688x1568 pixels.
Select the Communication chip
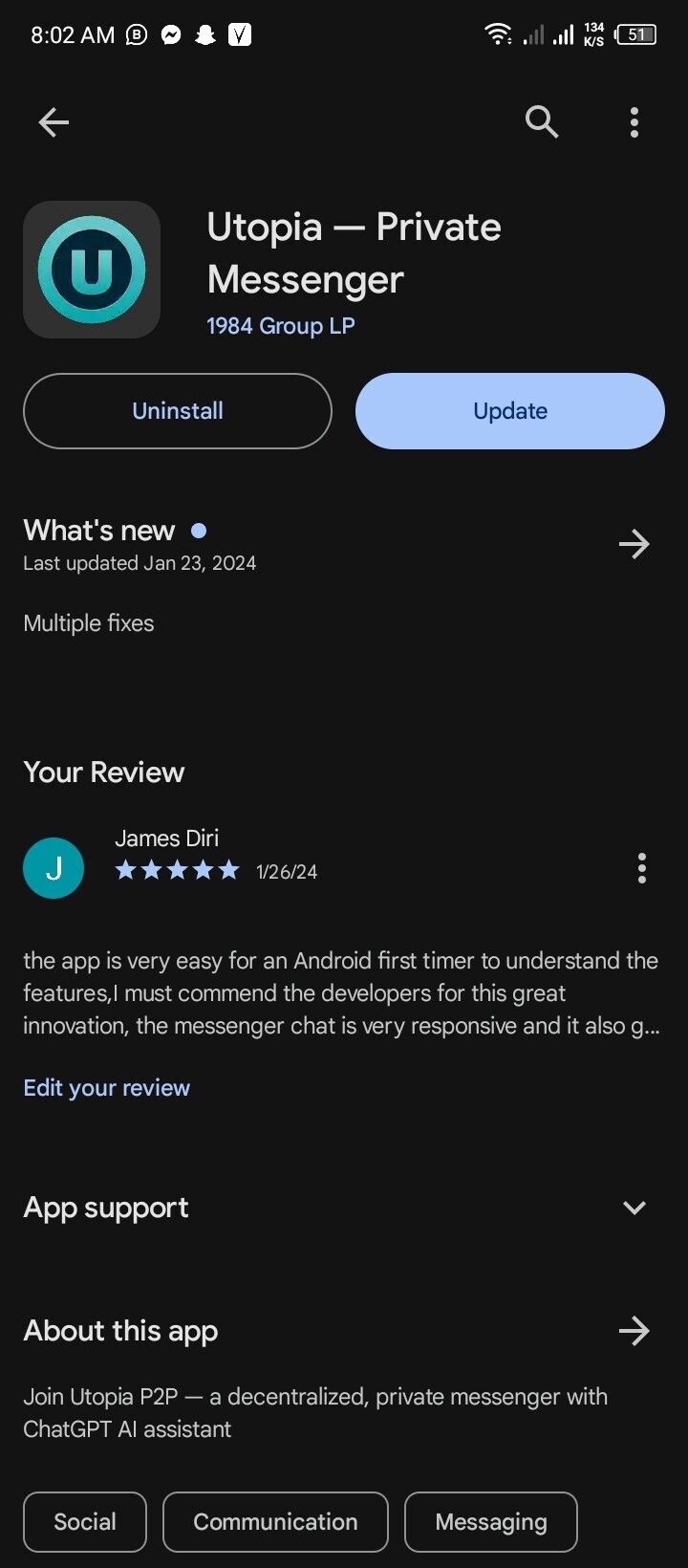[275, 1521]
